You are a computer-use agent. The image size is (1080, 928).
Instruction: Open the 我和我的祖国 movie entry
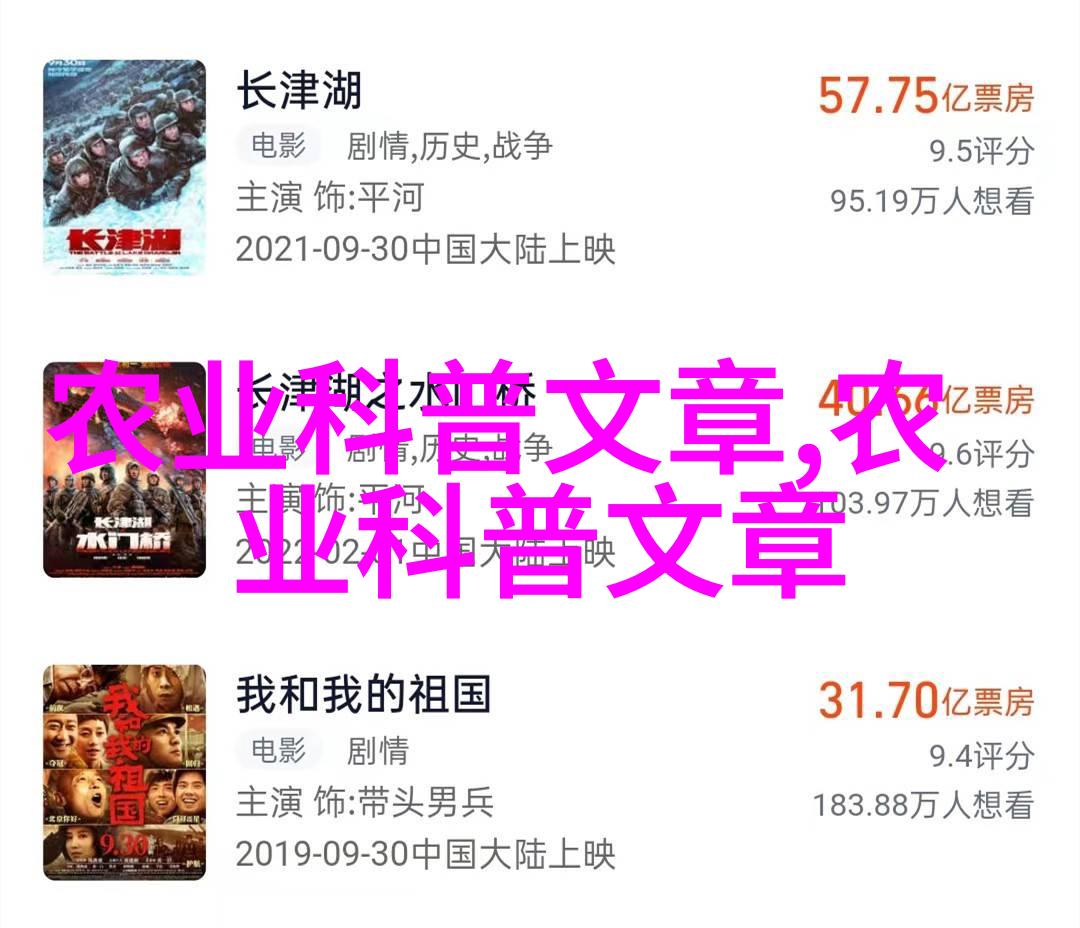pyautogui.click(x=364, y=695)
